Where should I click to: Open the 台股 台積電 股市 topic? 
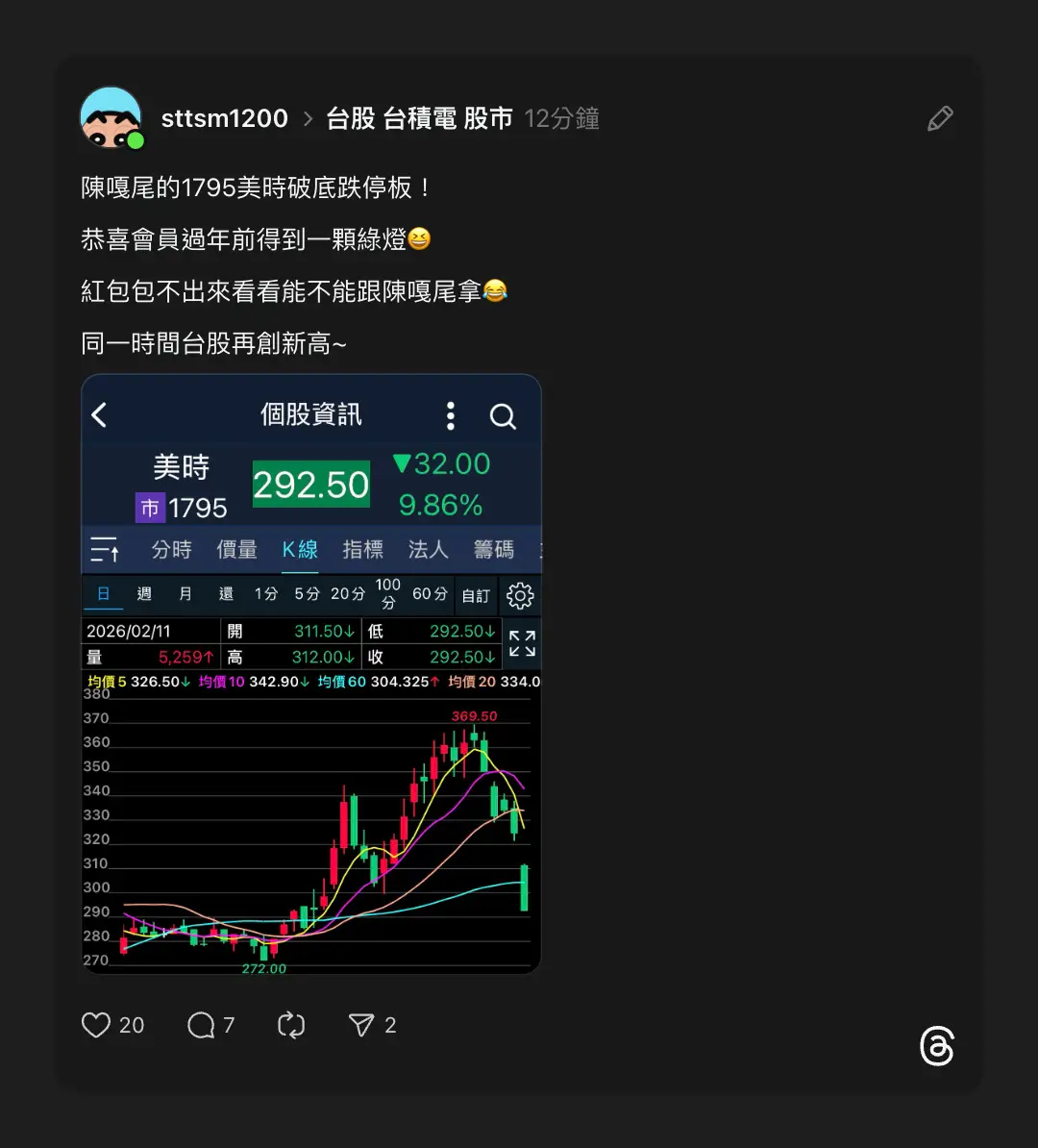click(x=419, y=118)
